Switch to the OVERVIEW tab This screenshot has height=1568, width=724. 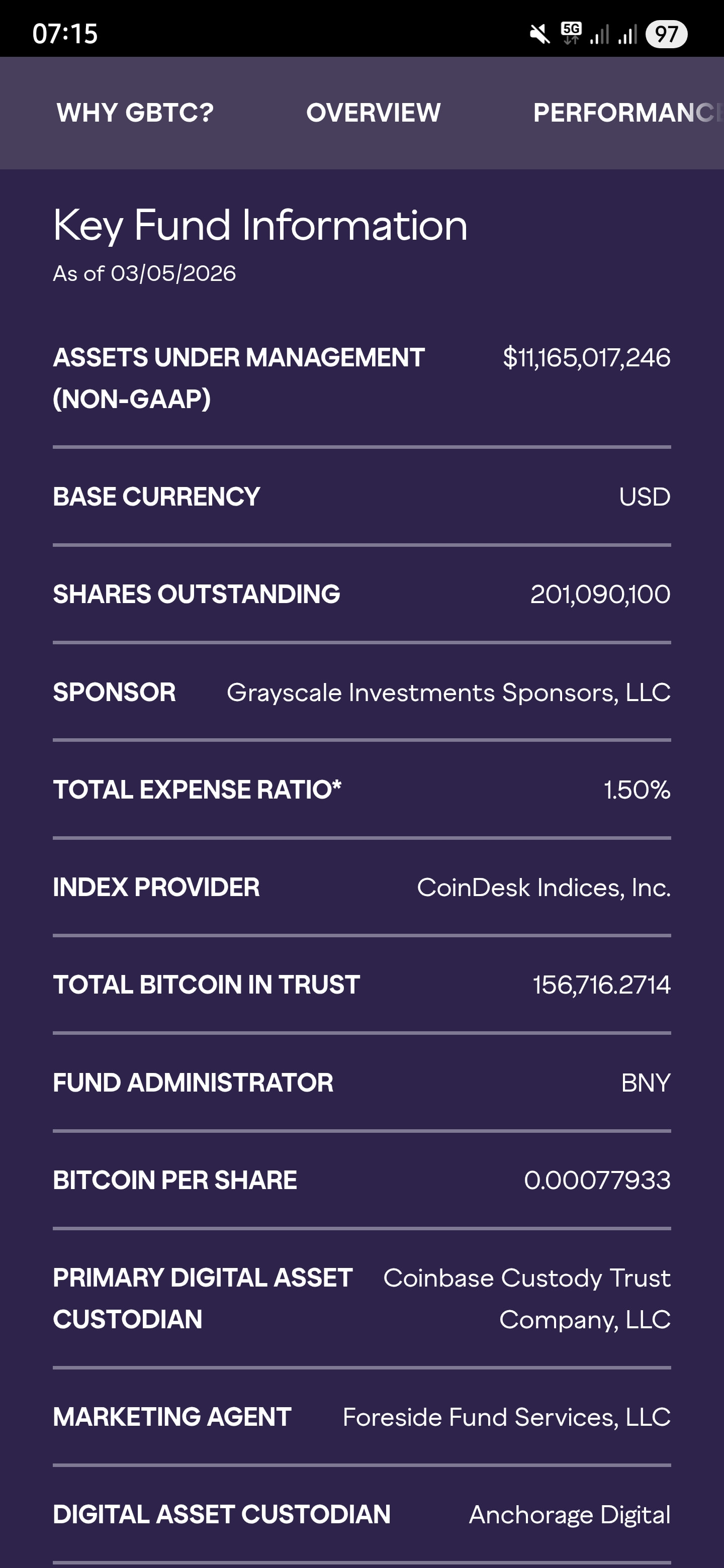373,113
